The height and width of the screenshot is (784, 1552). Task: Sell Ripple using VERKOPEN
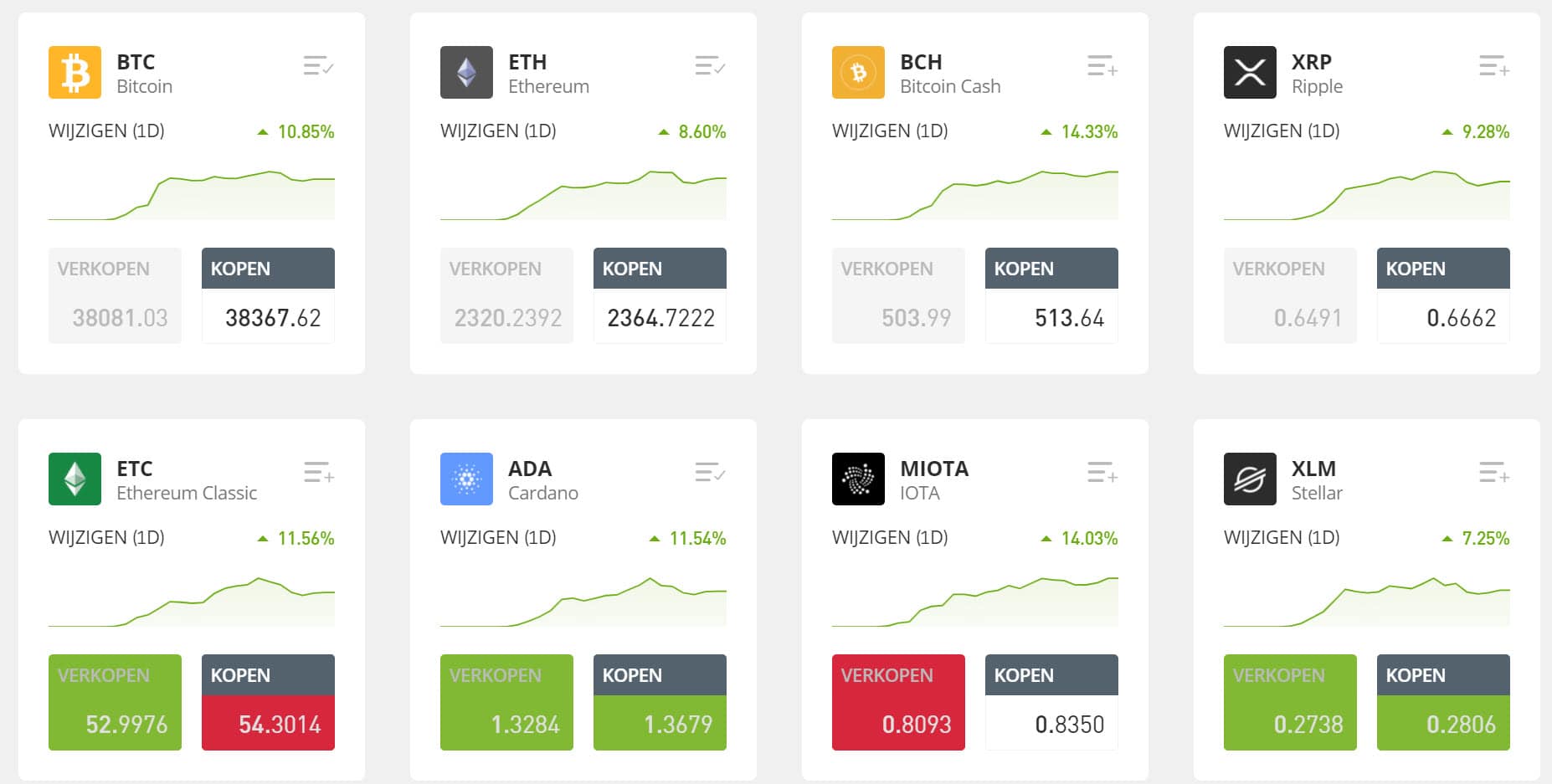click(1290, 295)
